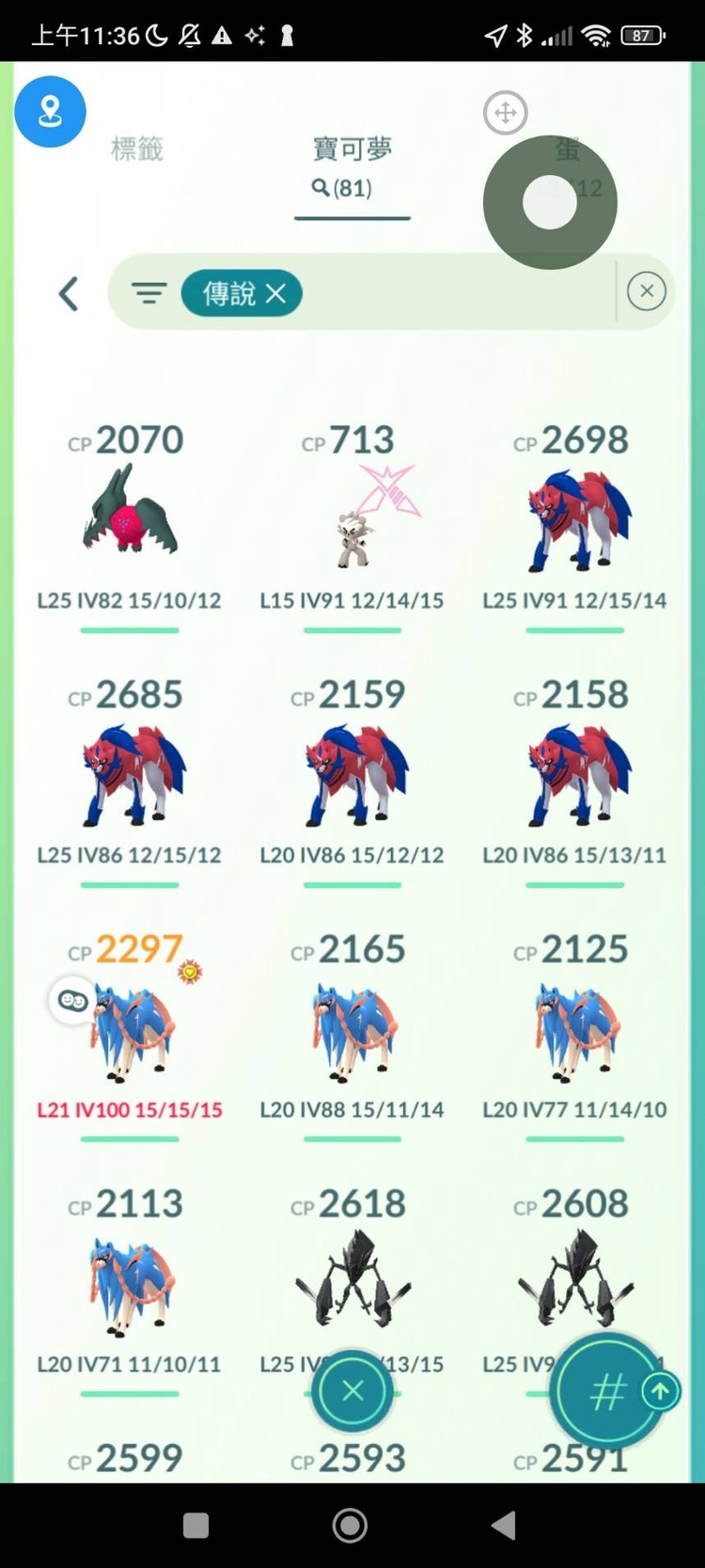Open the blue location pin button
705x1568 pixels.
click(50, 112)
